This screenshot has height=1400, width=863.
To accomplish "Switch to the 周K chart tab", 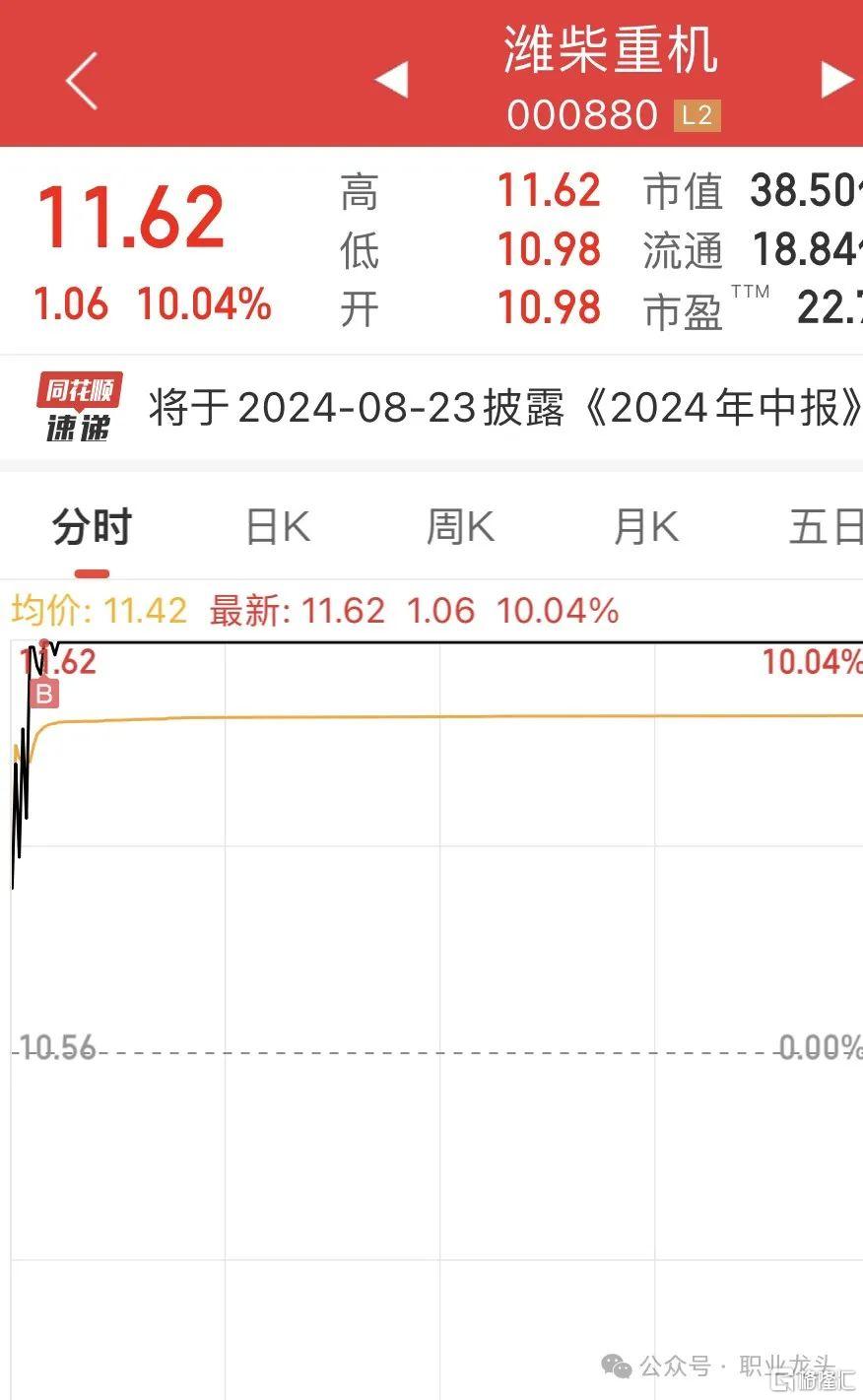I will 460,527.
